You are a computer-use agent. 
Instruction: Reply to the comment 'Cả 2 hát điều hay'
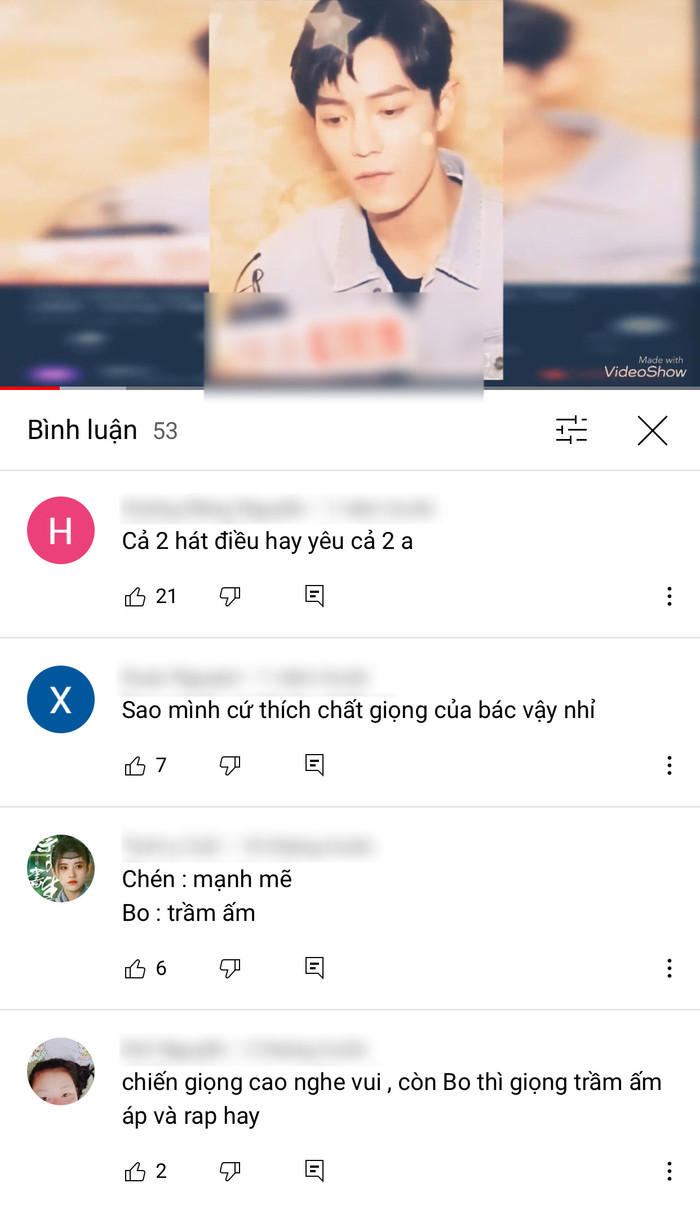tap(314, 597)
